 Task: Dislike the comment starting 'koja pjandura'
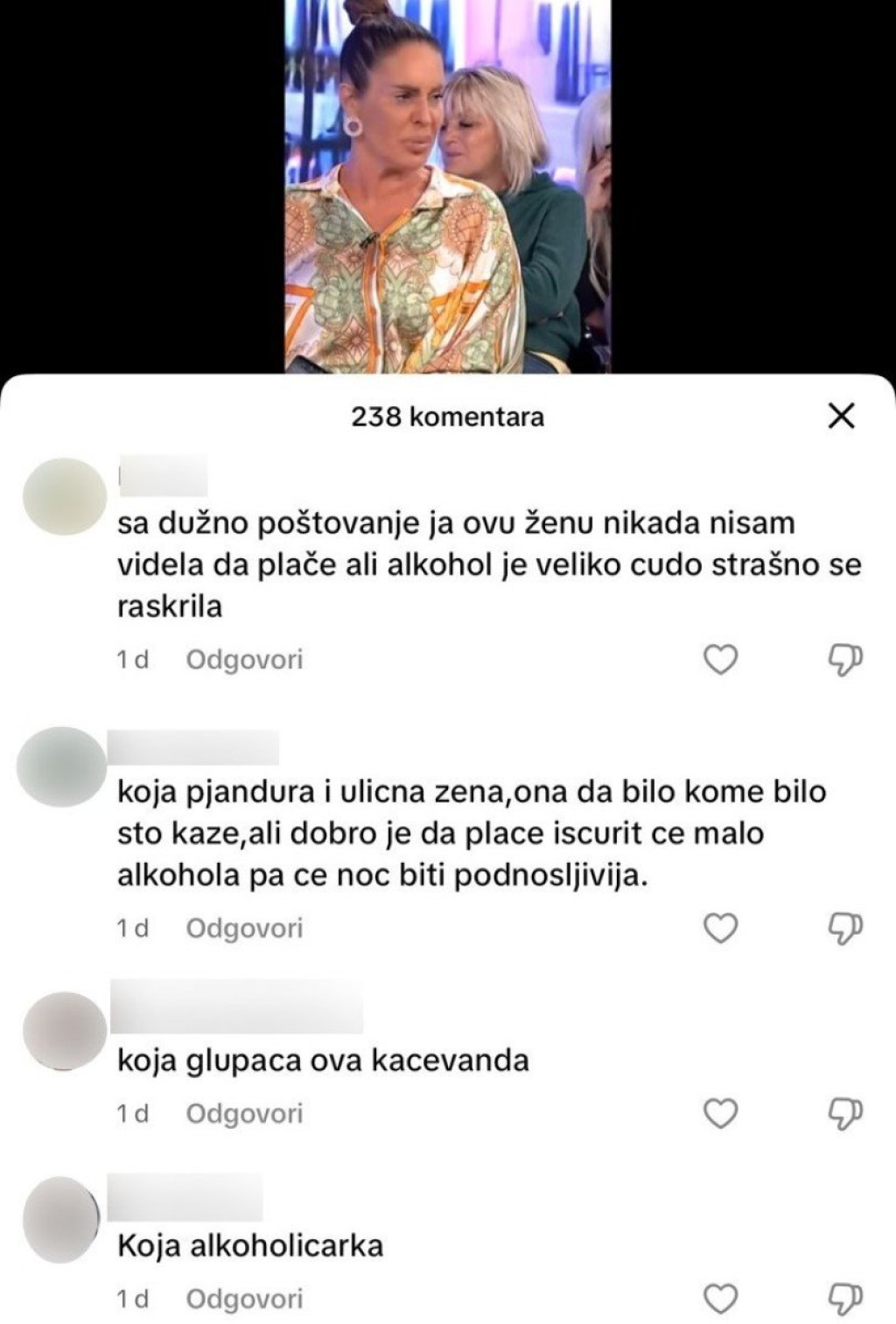click(x=845, y=928)
